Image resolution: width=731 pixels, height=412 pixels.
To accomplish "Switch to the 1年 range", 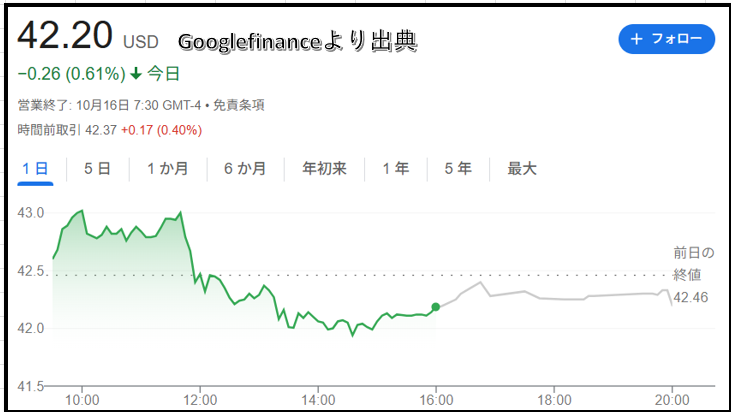I will (395, 169).
